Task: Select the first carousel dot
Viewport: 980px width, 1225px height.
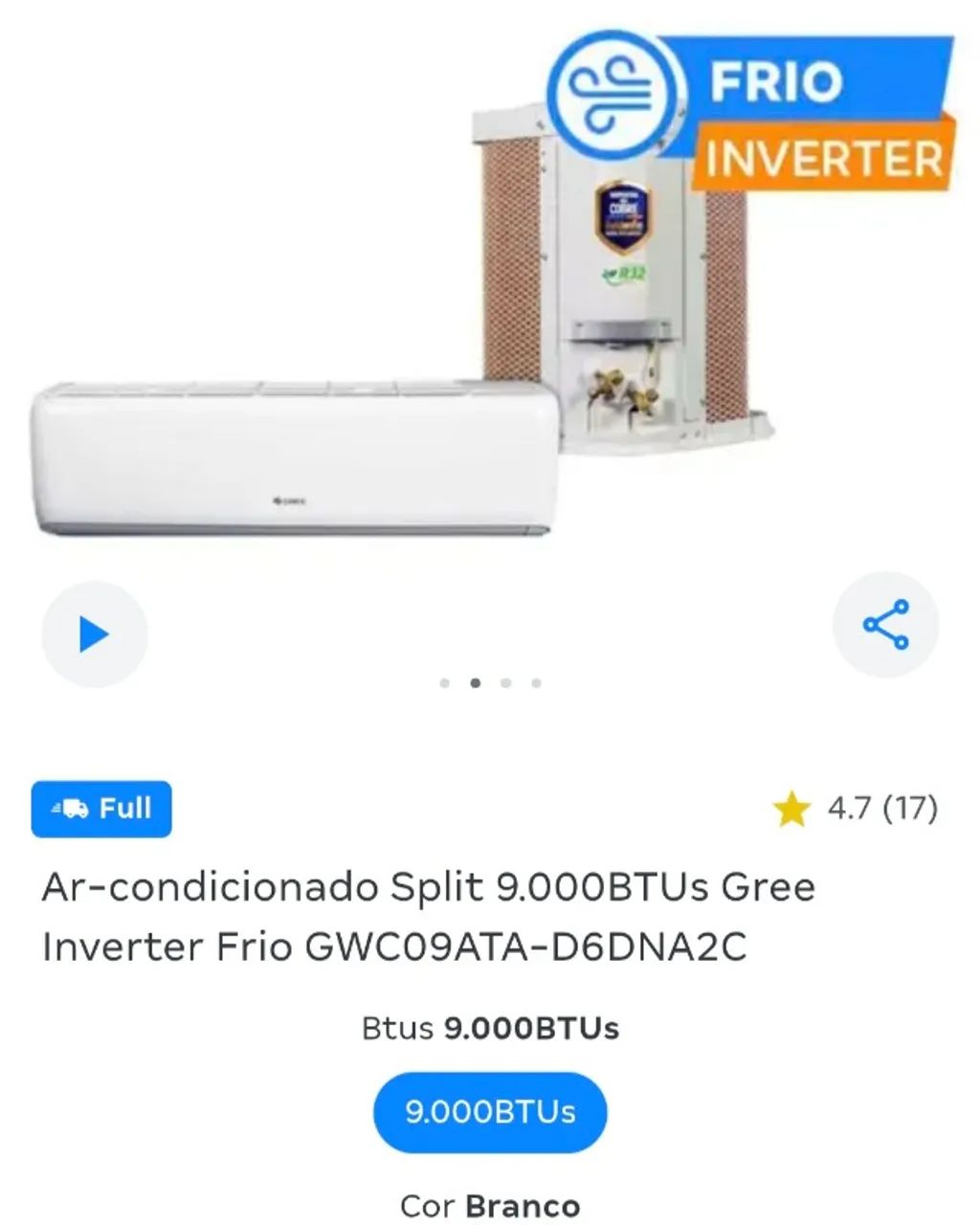Action: click(443, 682)
